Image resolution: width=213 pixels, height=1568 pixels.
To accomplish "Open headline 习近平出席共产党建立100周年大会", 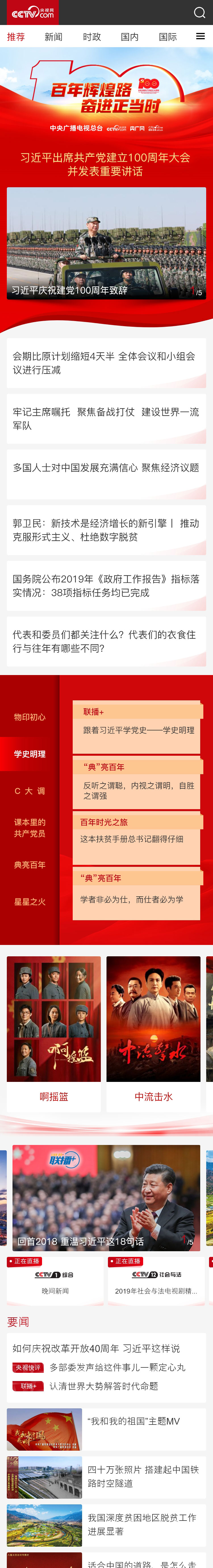I will [x=105, y=164].
